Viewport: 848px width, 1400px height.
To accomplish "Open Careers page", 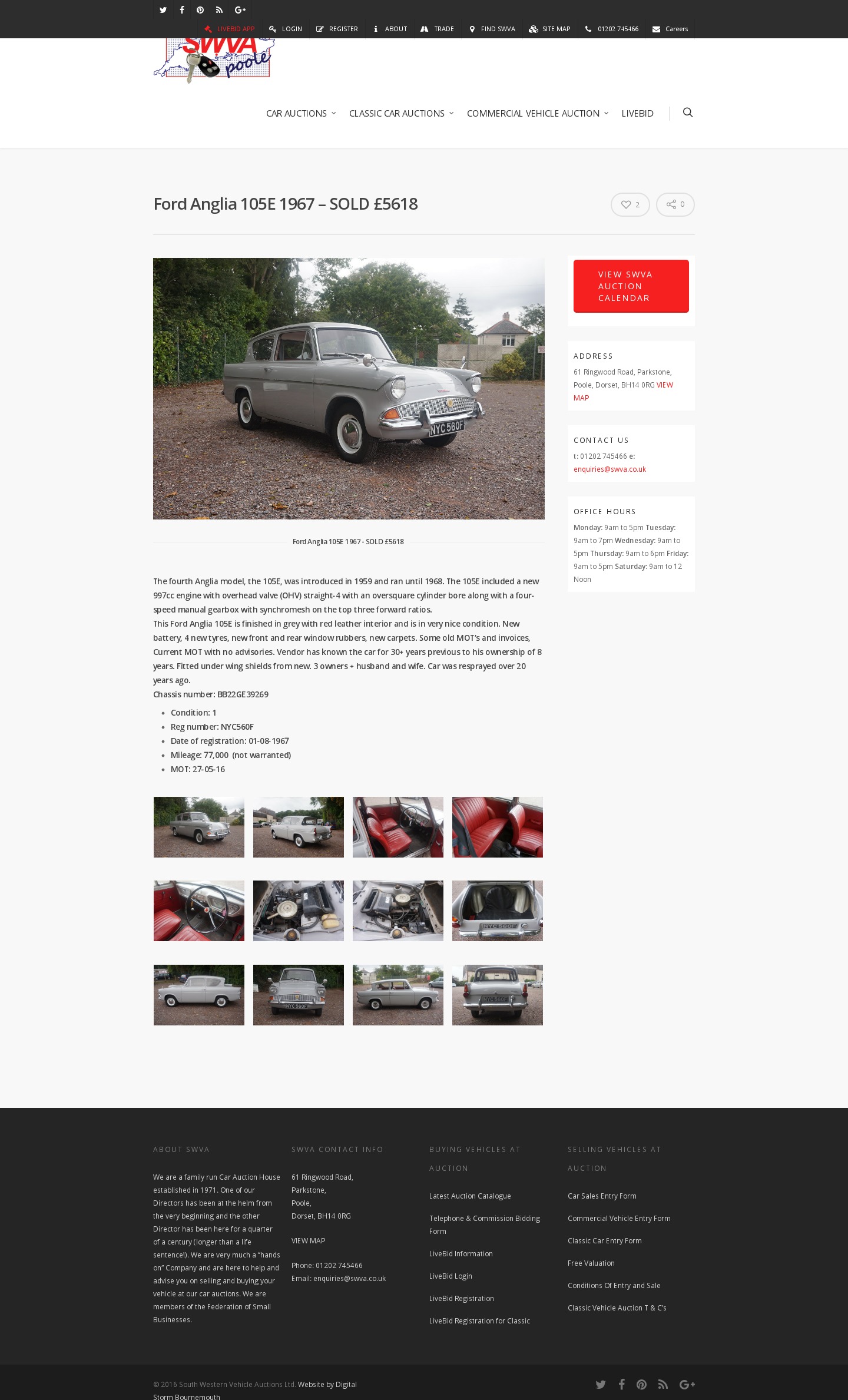I will pyautogui.click(x=670, y=29).
